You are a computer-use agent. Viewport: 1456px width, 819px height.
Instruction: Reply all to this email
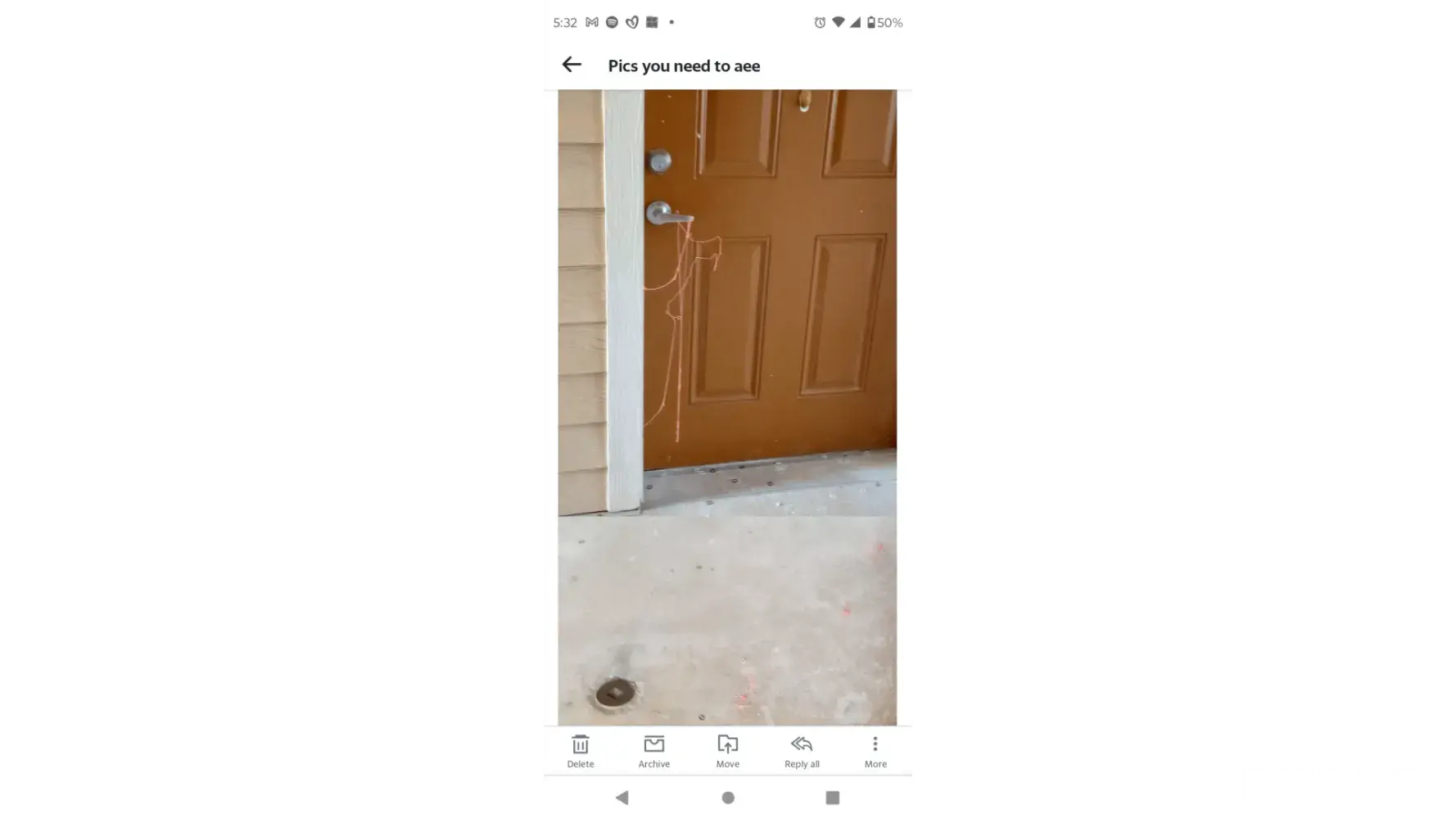801,750
